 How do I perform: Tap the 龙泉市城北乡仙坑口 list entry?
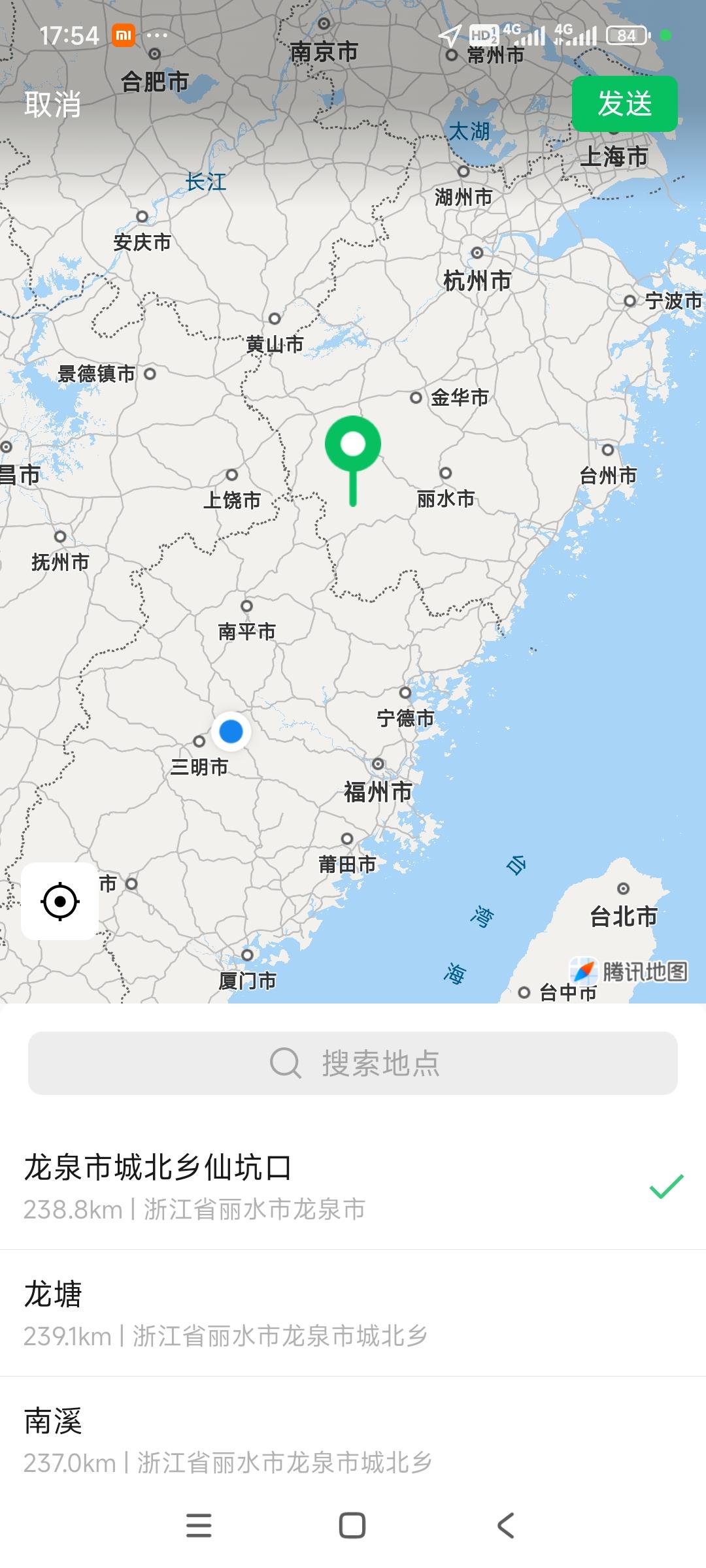point(261,1183)
